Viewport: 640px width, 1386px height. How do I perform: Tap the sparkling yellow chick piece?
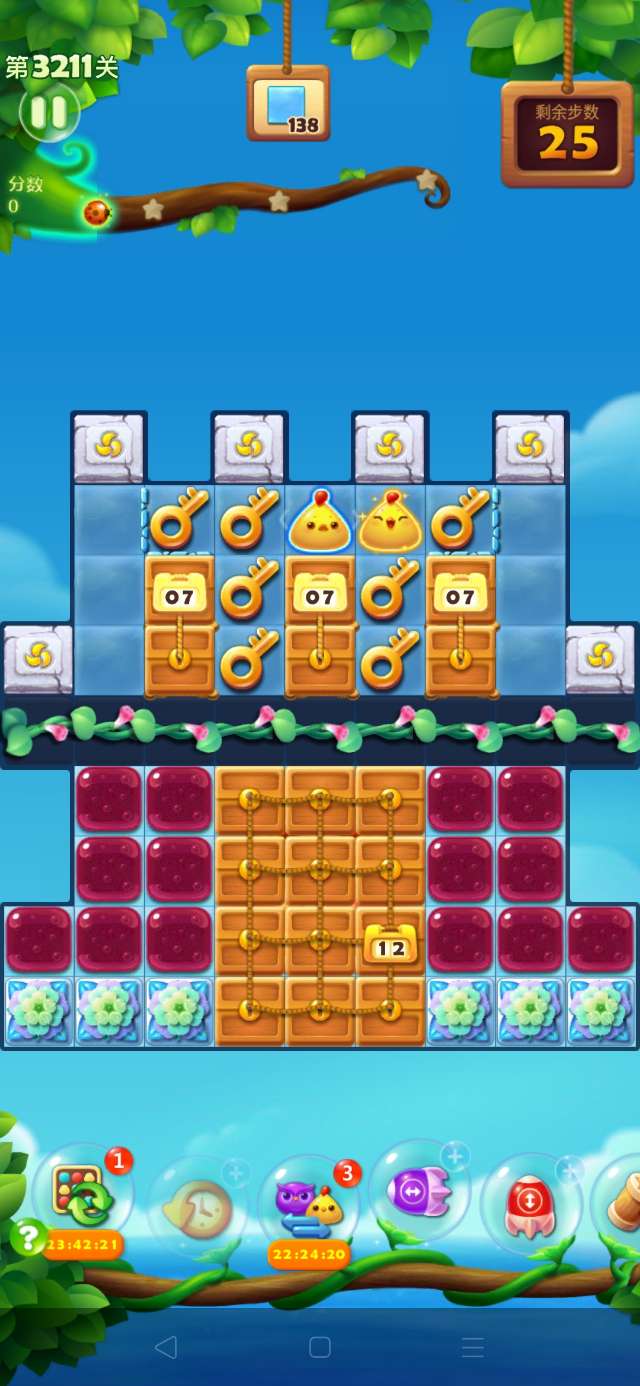[x=390, y=522]
